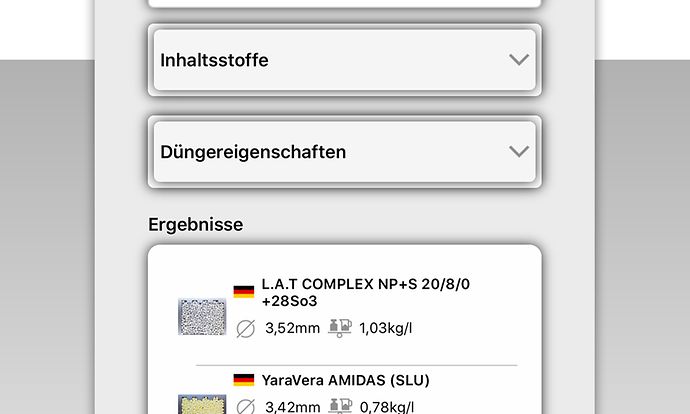Open L.A.T COMPLEX NP+S 20/8/0 result
Viewport: 690px width, 414px height.
pyautogui.click(x=352, y=292)
